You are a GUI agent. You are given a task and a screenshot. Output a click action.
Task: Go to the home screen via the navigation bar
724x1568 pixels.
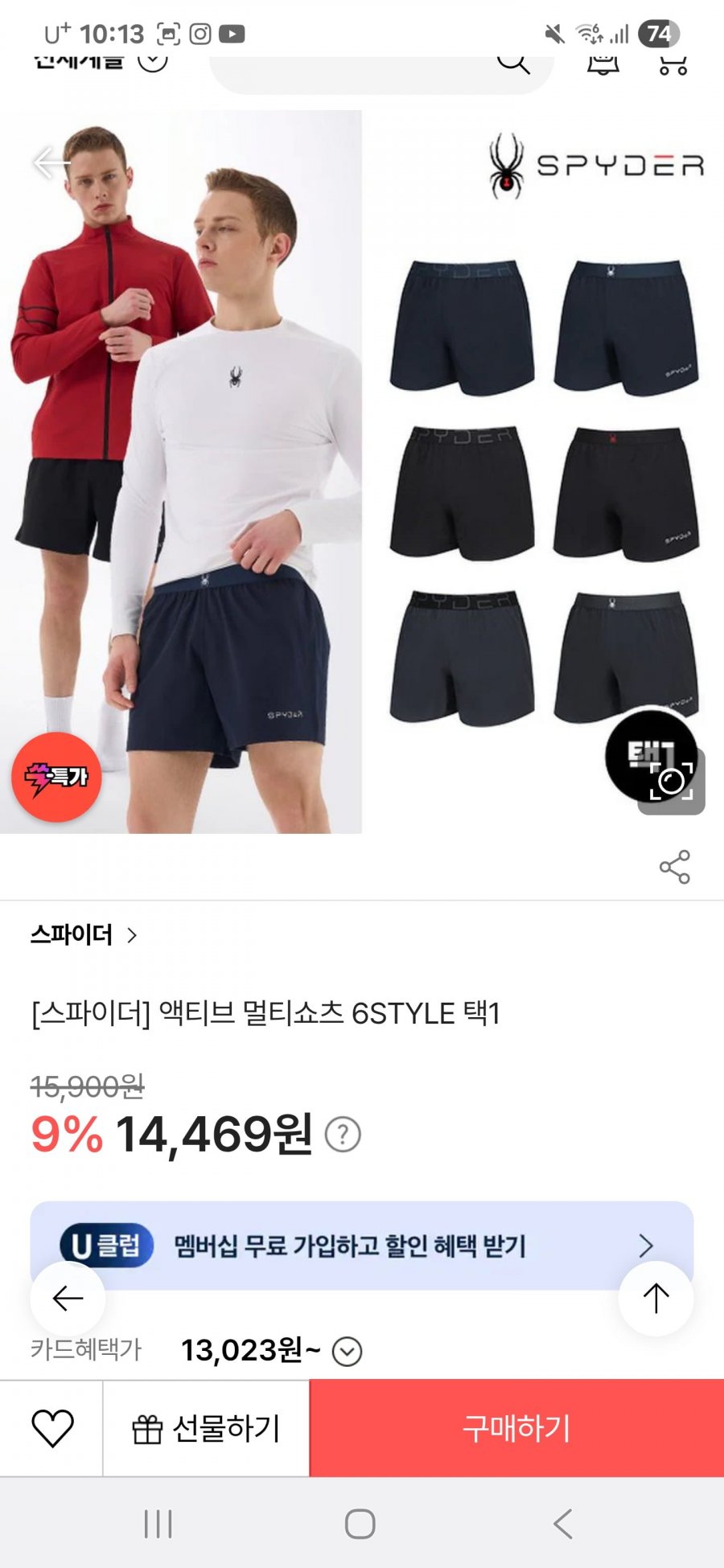pos(360,1524)
